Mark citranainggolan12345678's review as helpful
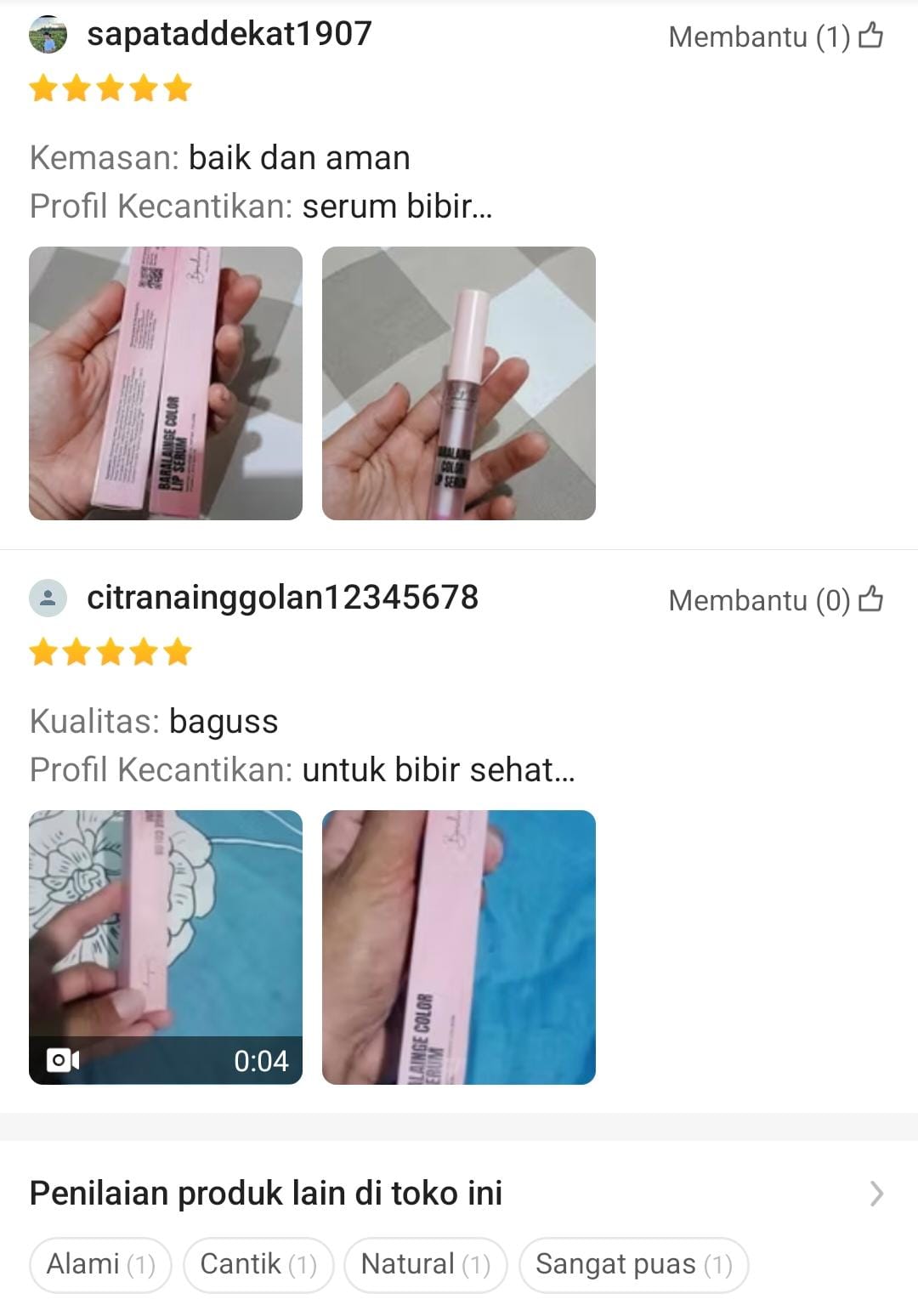The image size is (918, 1316). (870, 600)
